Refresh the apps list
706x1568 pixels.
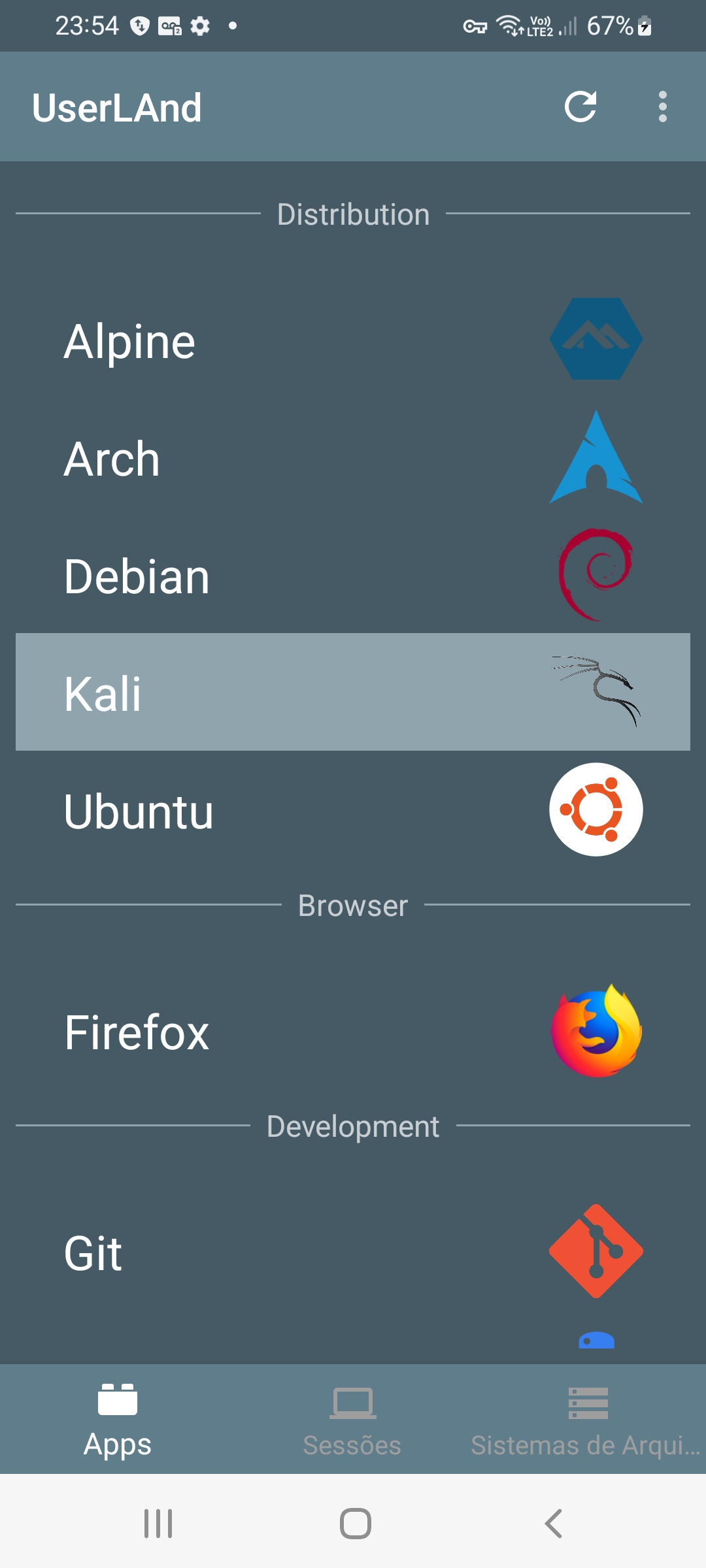click(x=580, y=106)
